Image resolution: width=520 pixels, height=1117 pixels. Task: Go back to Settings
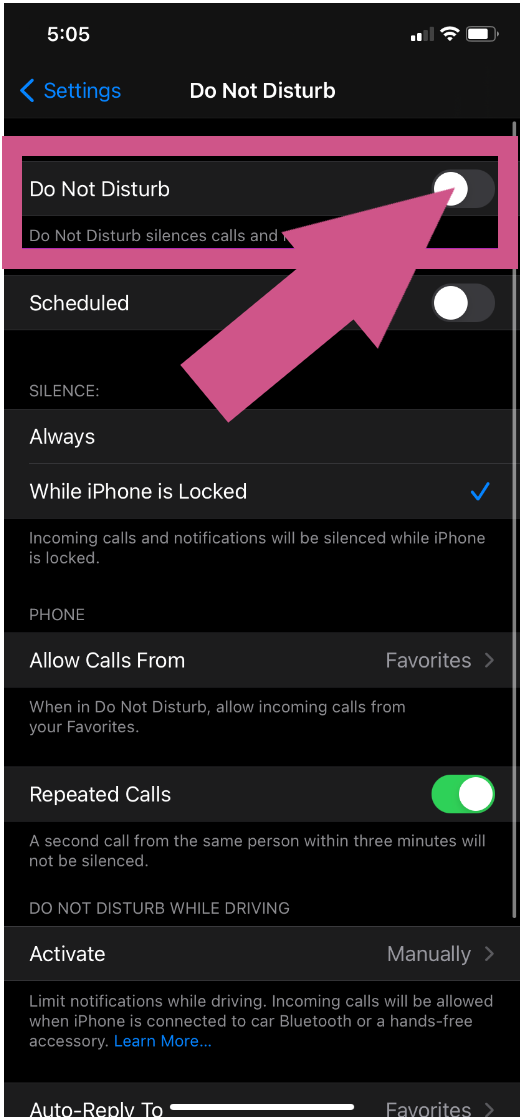(71, 90)
